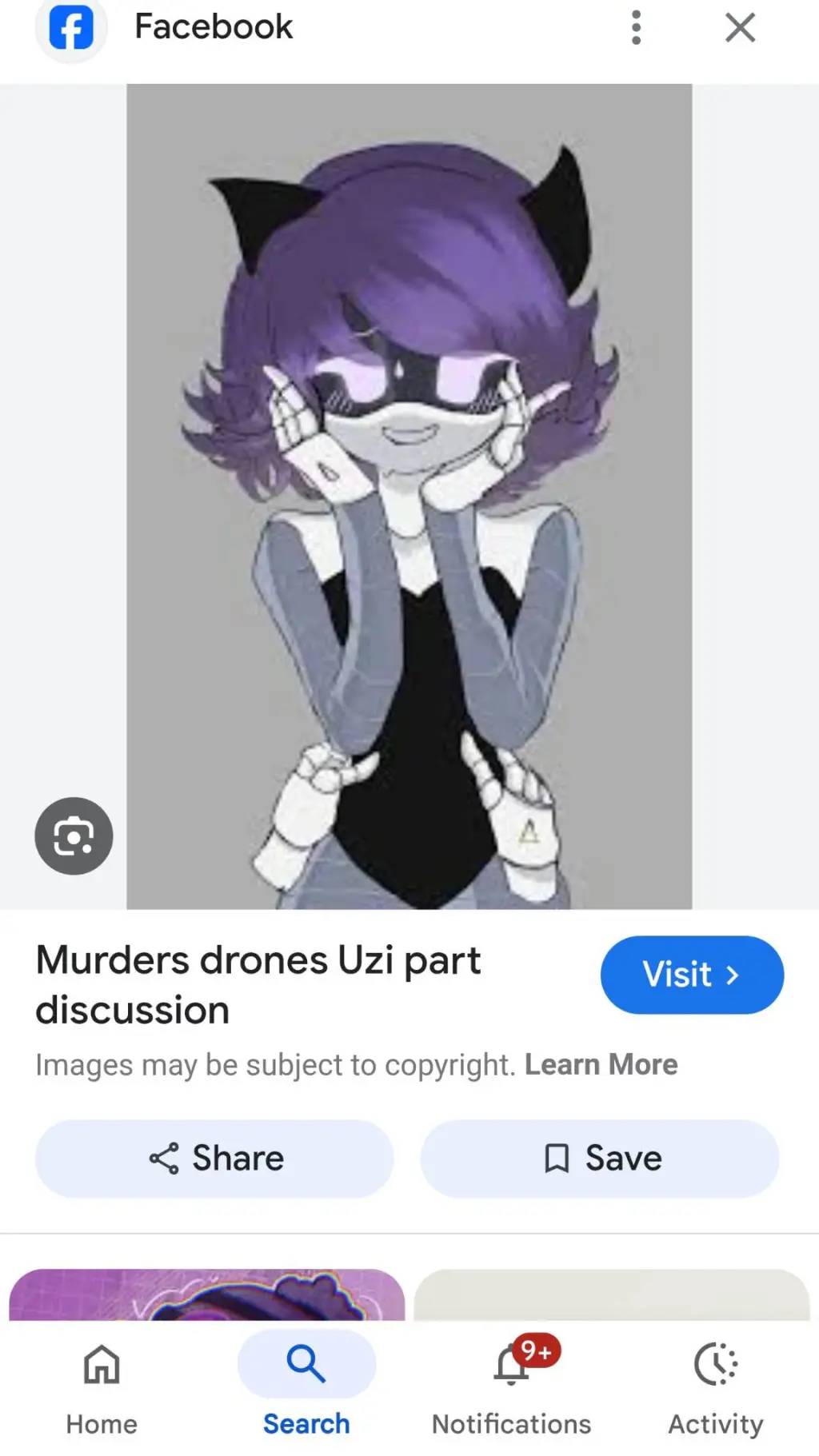This screenshot has width=819, height=1456.
Task: Close the image viewer
Action: click(740, 27)
